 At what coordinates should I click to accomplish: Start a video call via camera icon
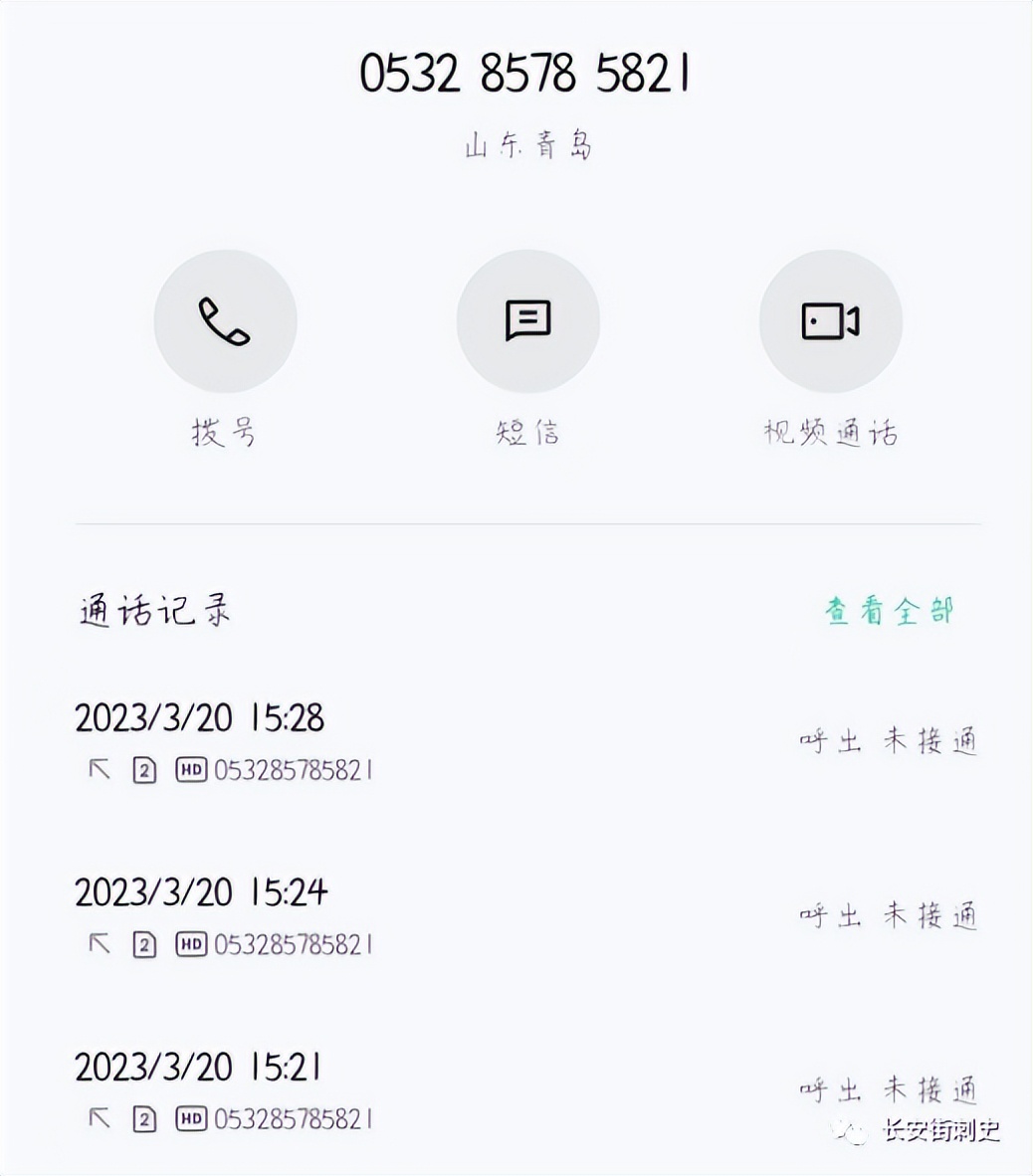tap(830, 319)
